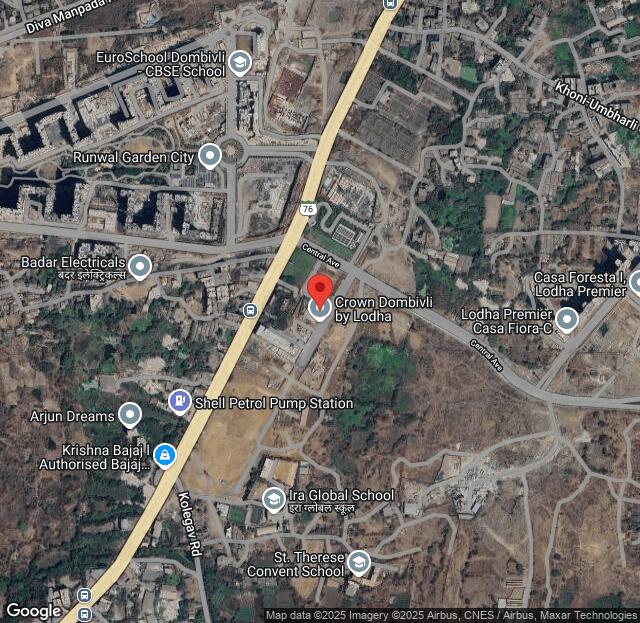Open the St. Therese Convent School marker
Screen dimensions: 640x623
358,563
